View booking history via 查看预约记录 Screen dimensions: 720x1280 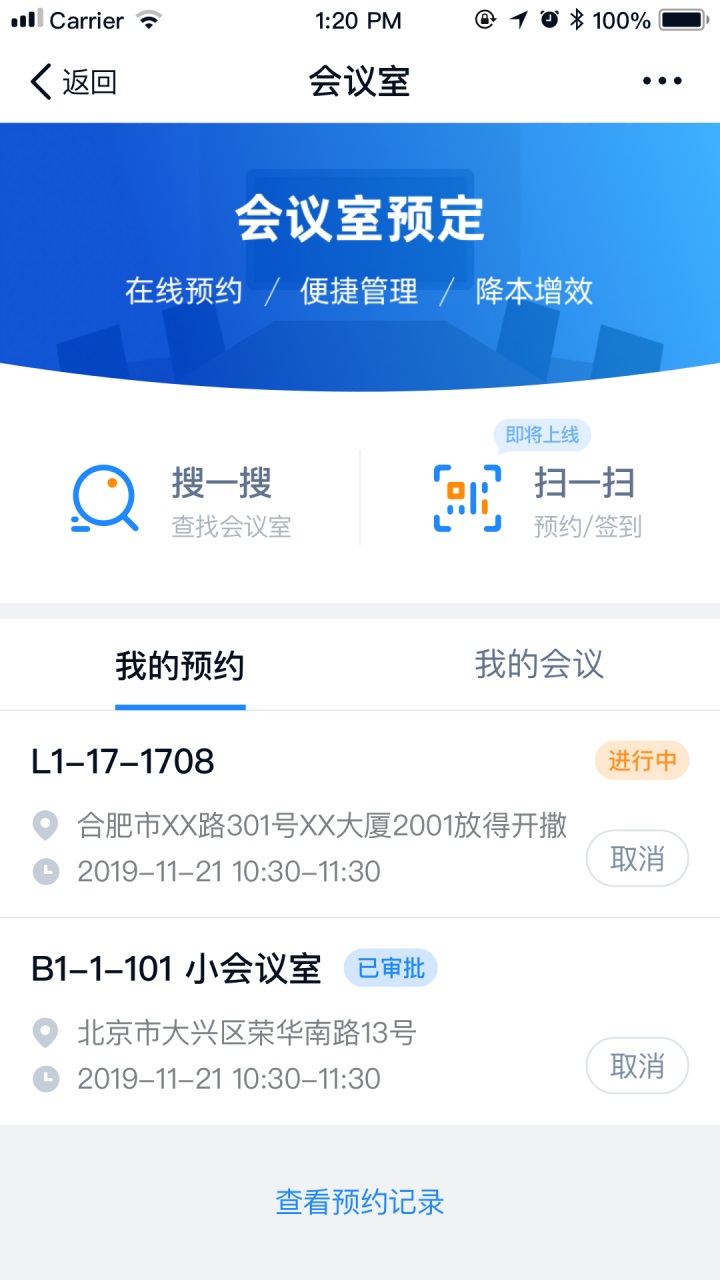click(360, 1201)
